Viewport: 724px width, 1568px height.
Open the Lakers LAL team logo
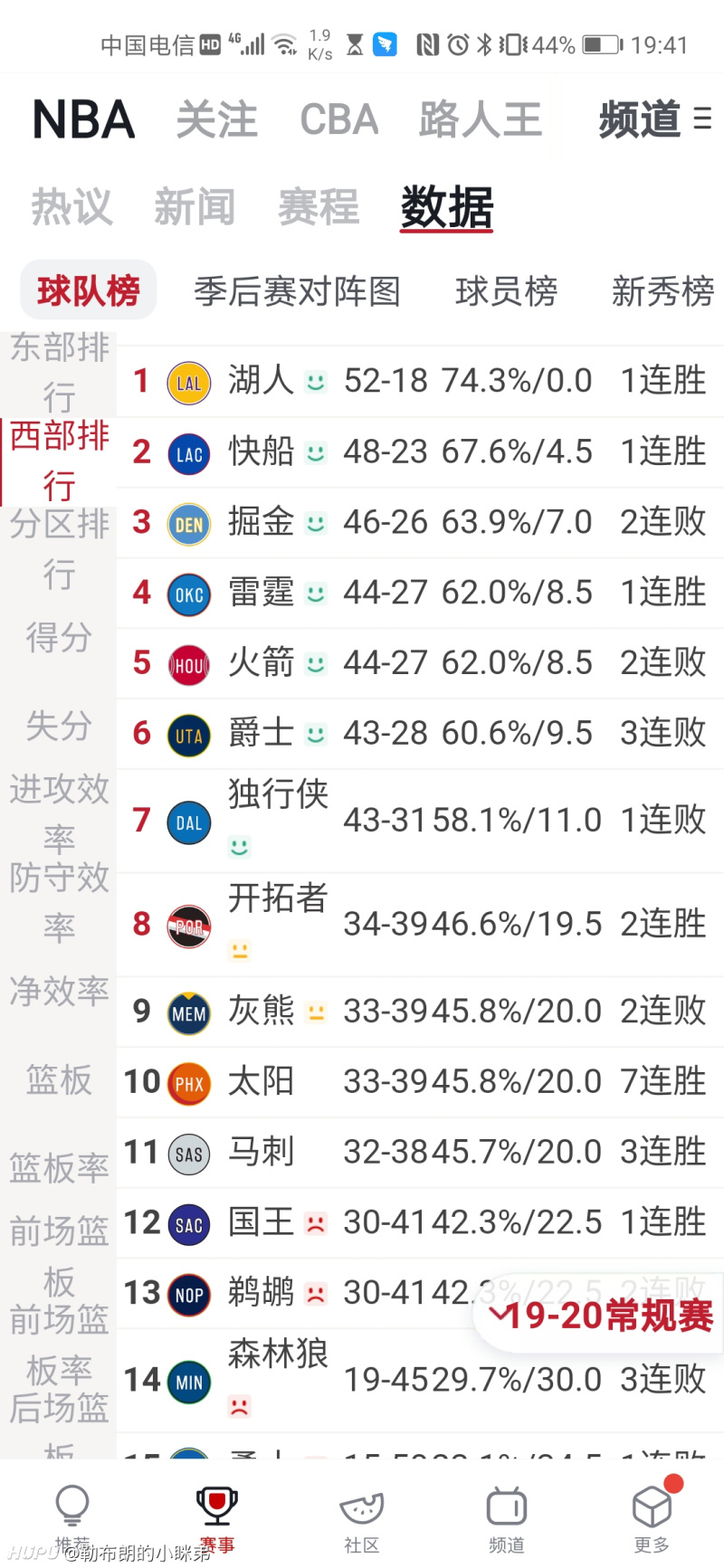tap(187, 381)
